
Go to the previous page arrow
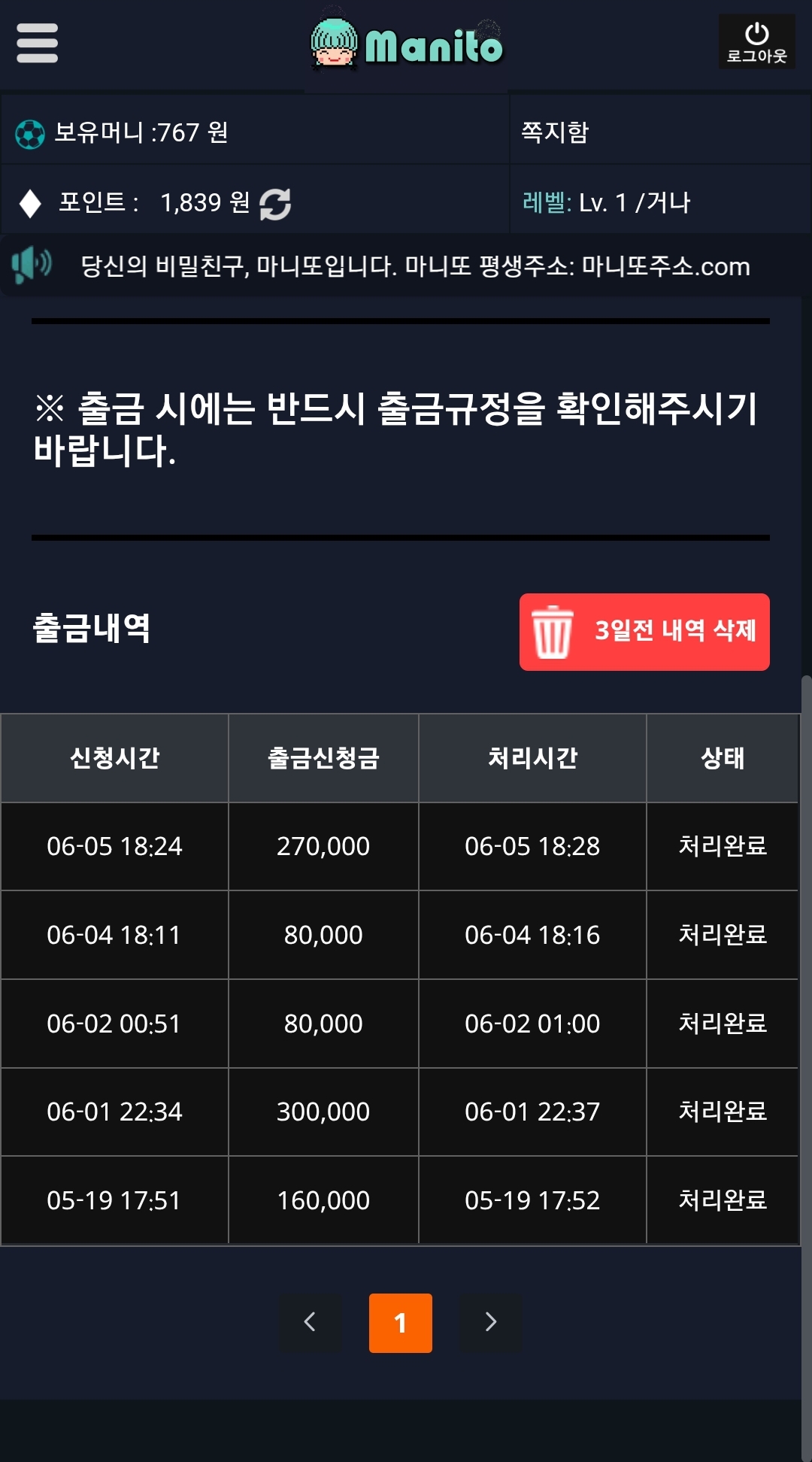310,1322
